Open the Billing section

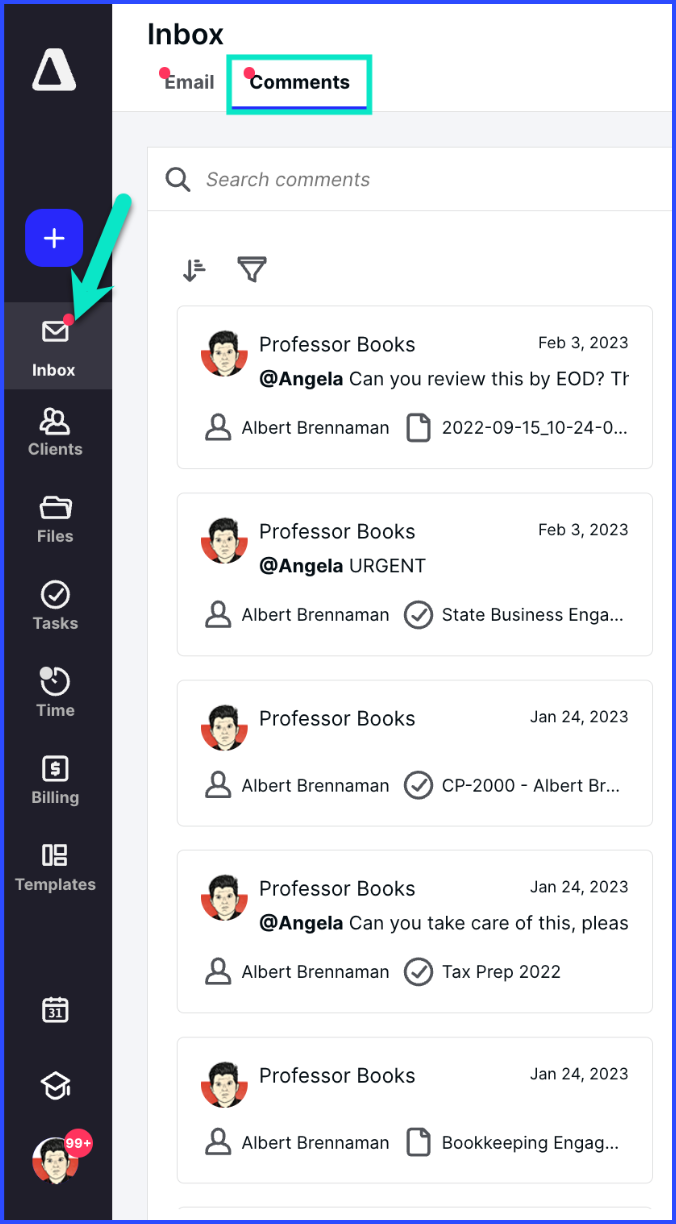click(x=55, y=780)
